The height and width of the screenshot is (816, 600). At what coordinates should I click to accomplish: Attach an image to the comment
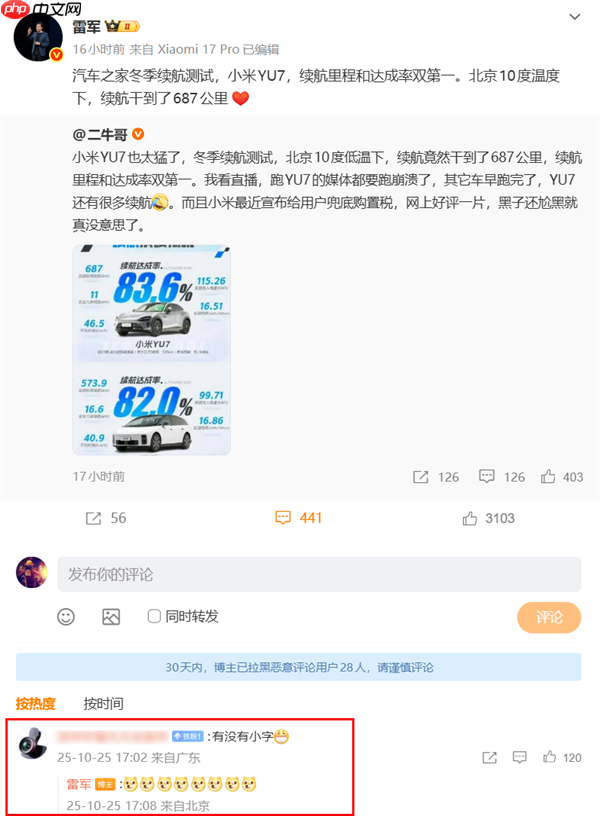click(111, 616)
